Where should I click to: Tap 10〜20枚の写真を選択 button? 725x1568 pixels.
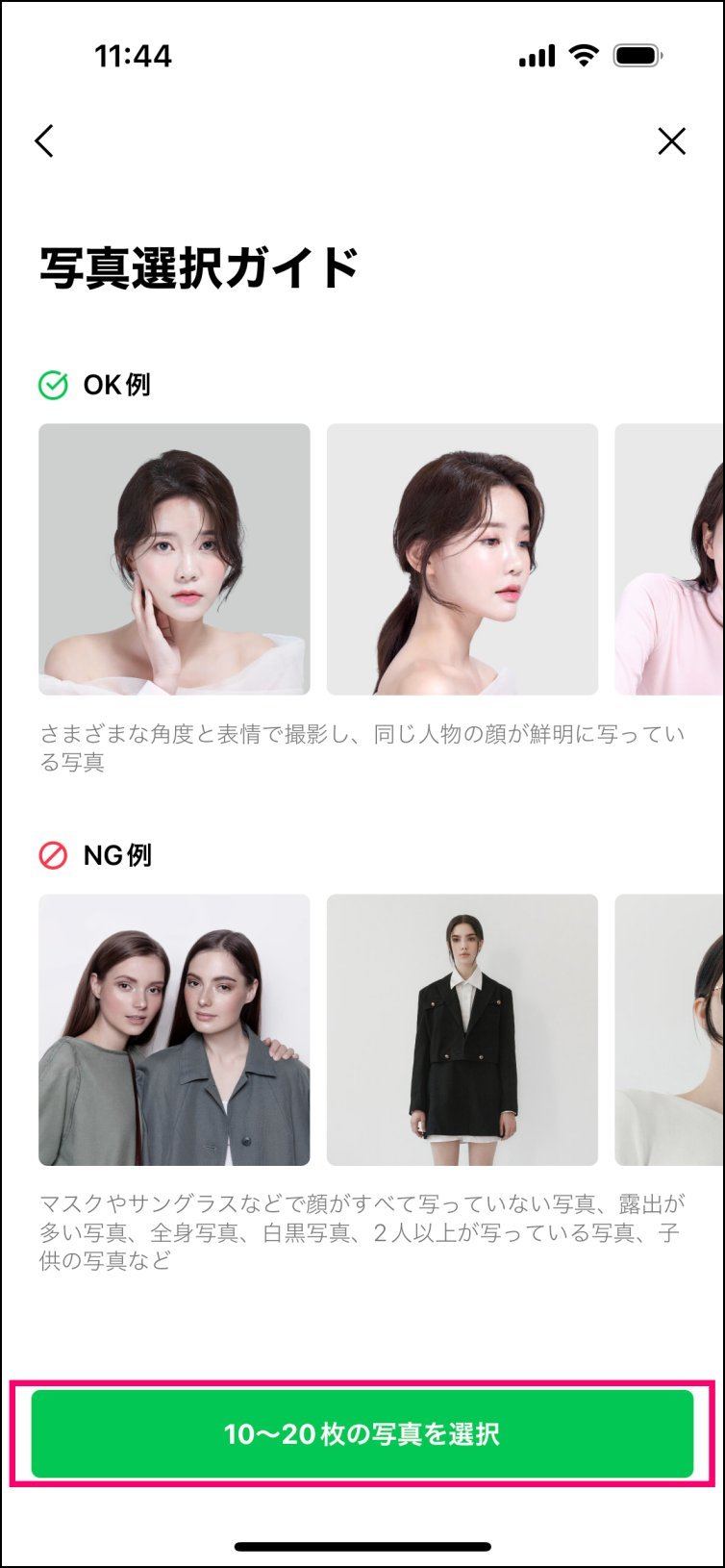click(362, 1433)
